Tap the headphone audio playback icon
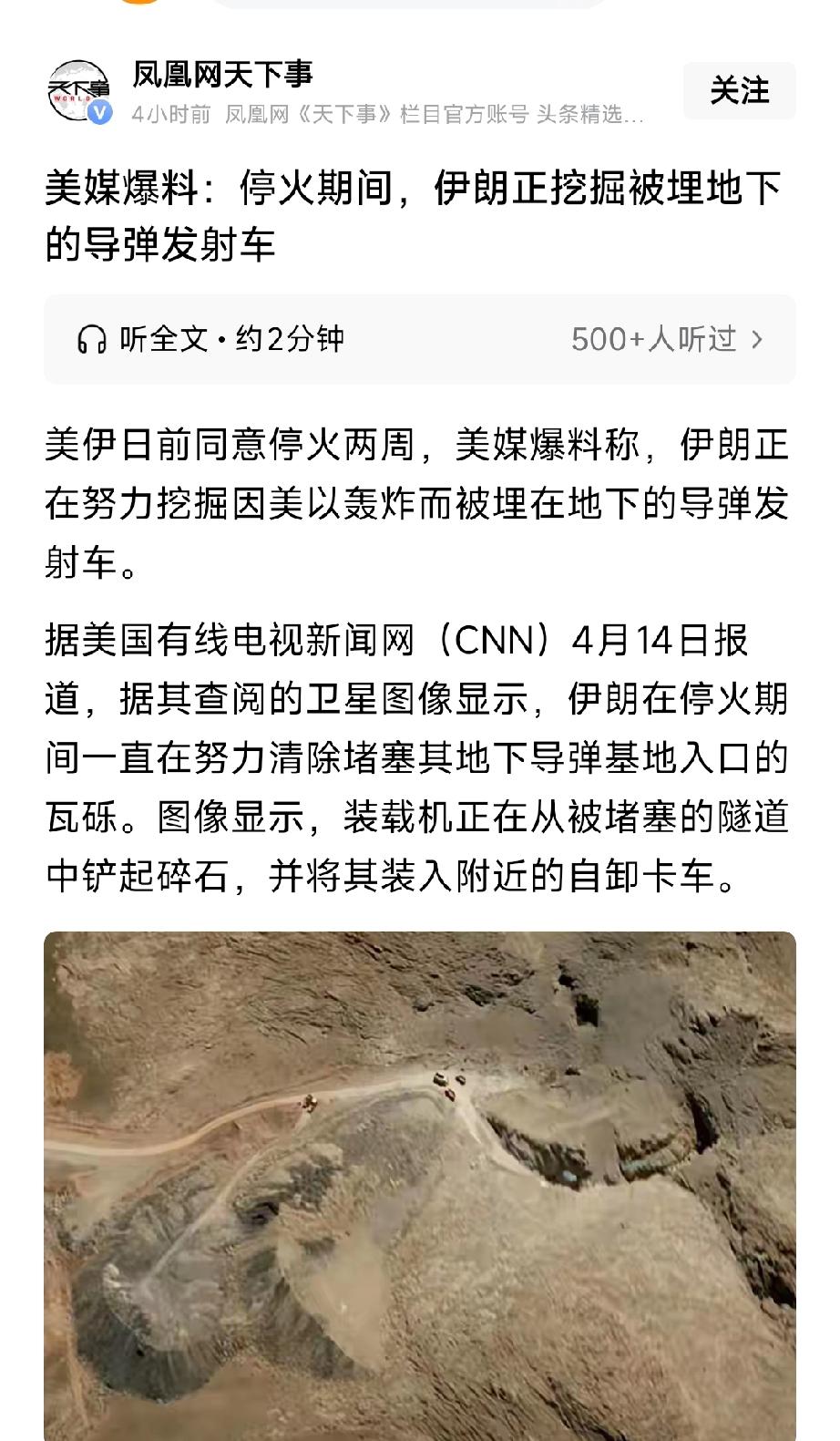840x1441 pixels. point(90,338)
